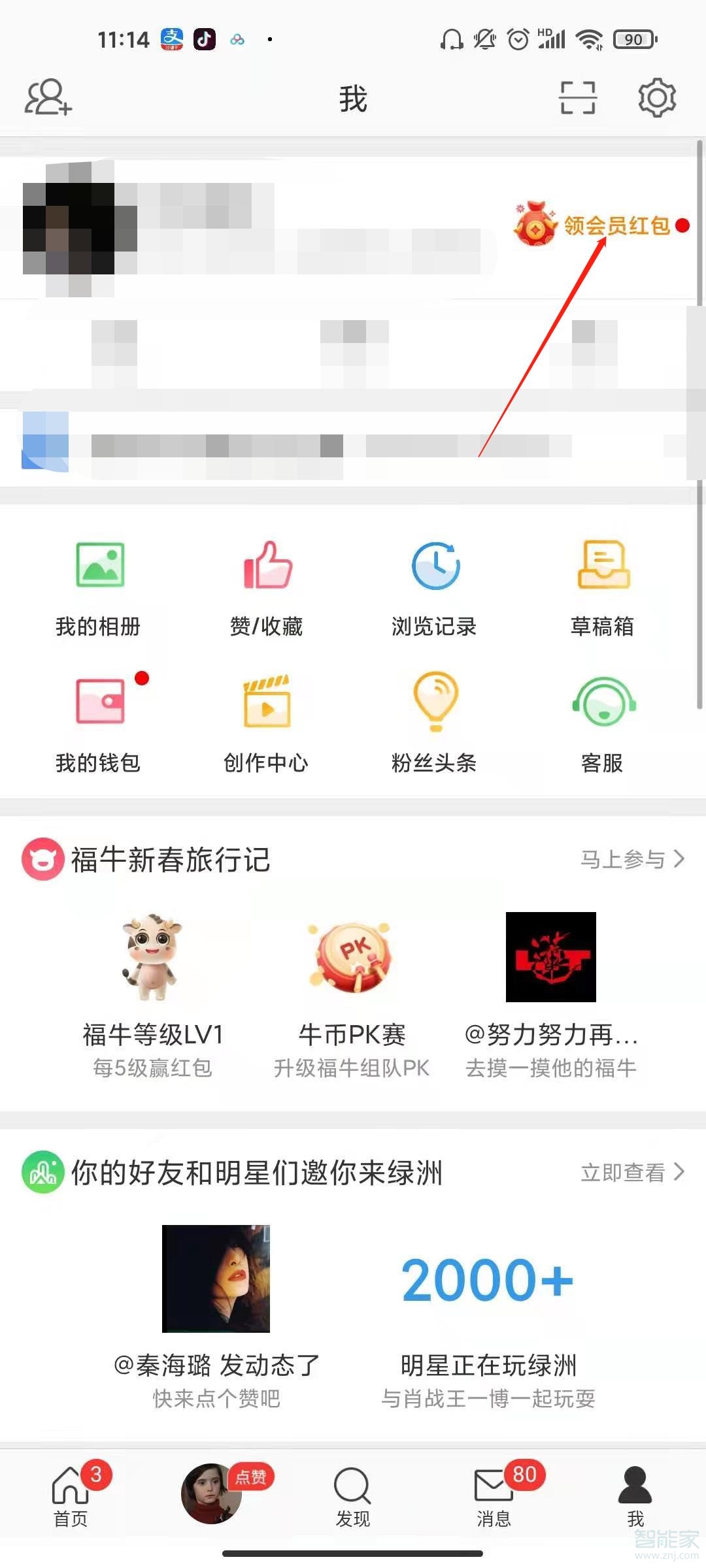Open the add friends icon
This screenshot has width=706, height=1568.
(x=48, y=98)
